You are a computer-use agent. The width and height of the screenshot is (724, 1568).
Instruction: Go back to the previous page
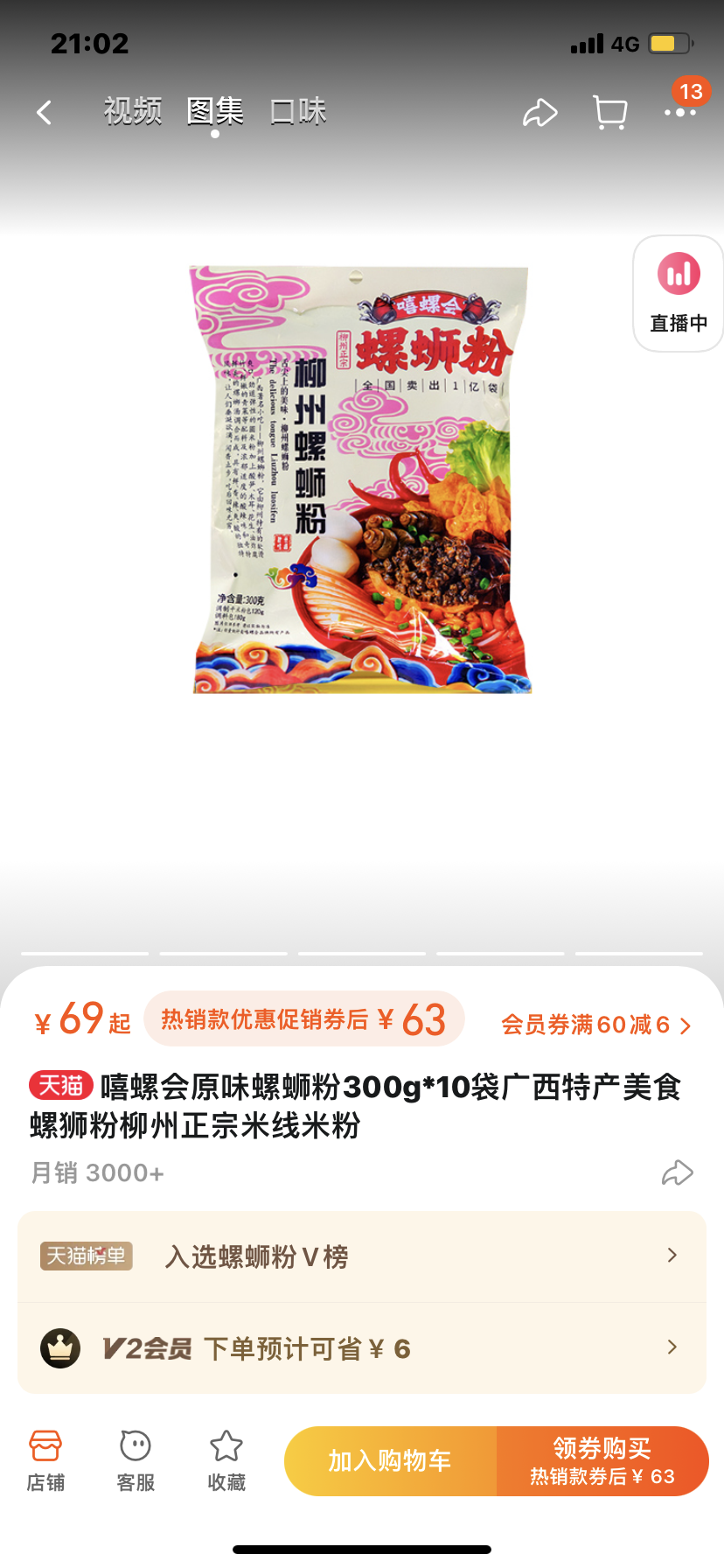coord(45,112)
